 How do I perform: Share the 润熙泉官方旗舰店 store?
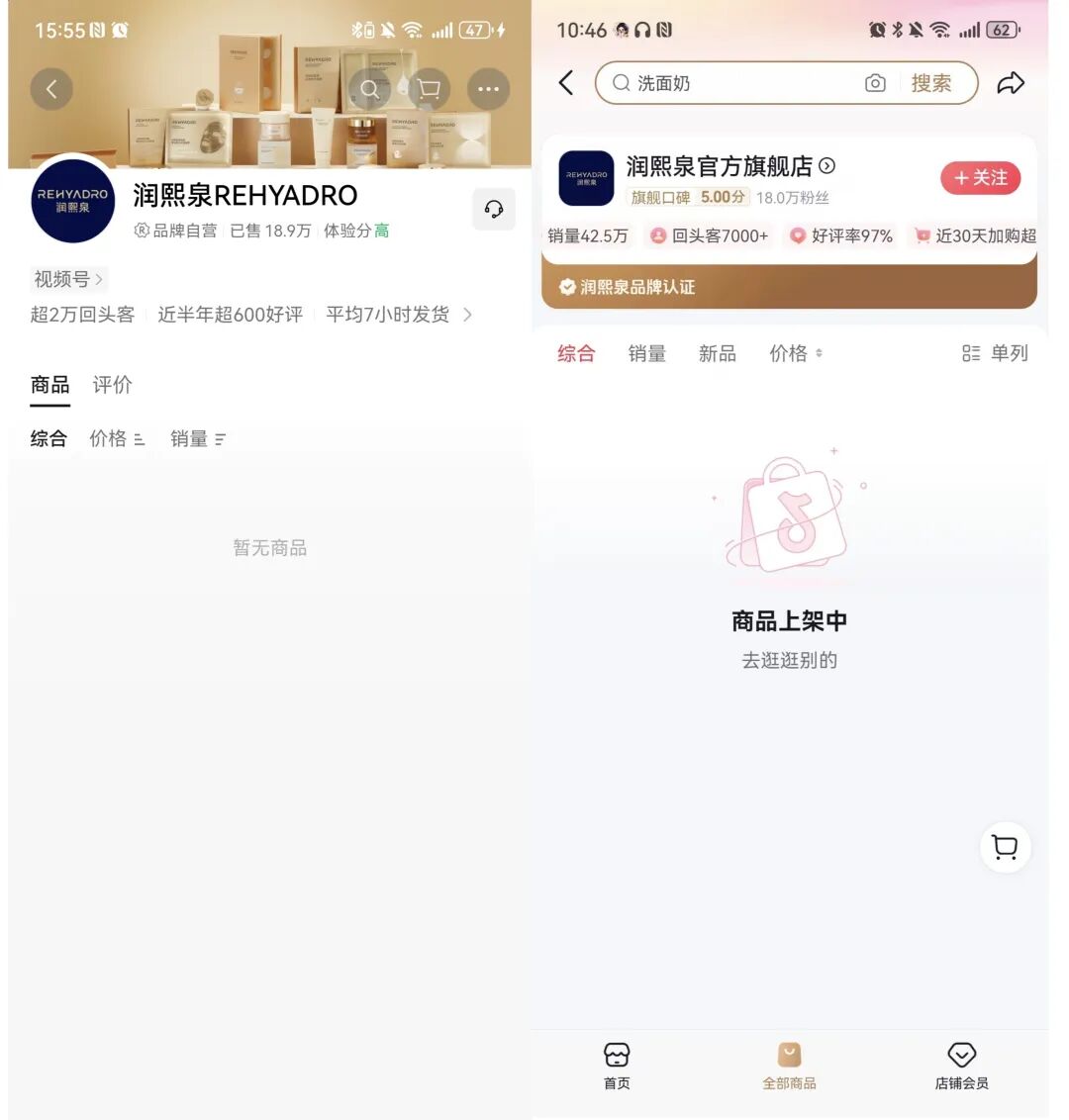point(1011,83)
